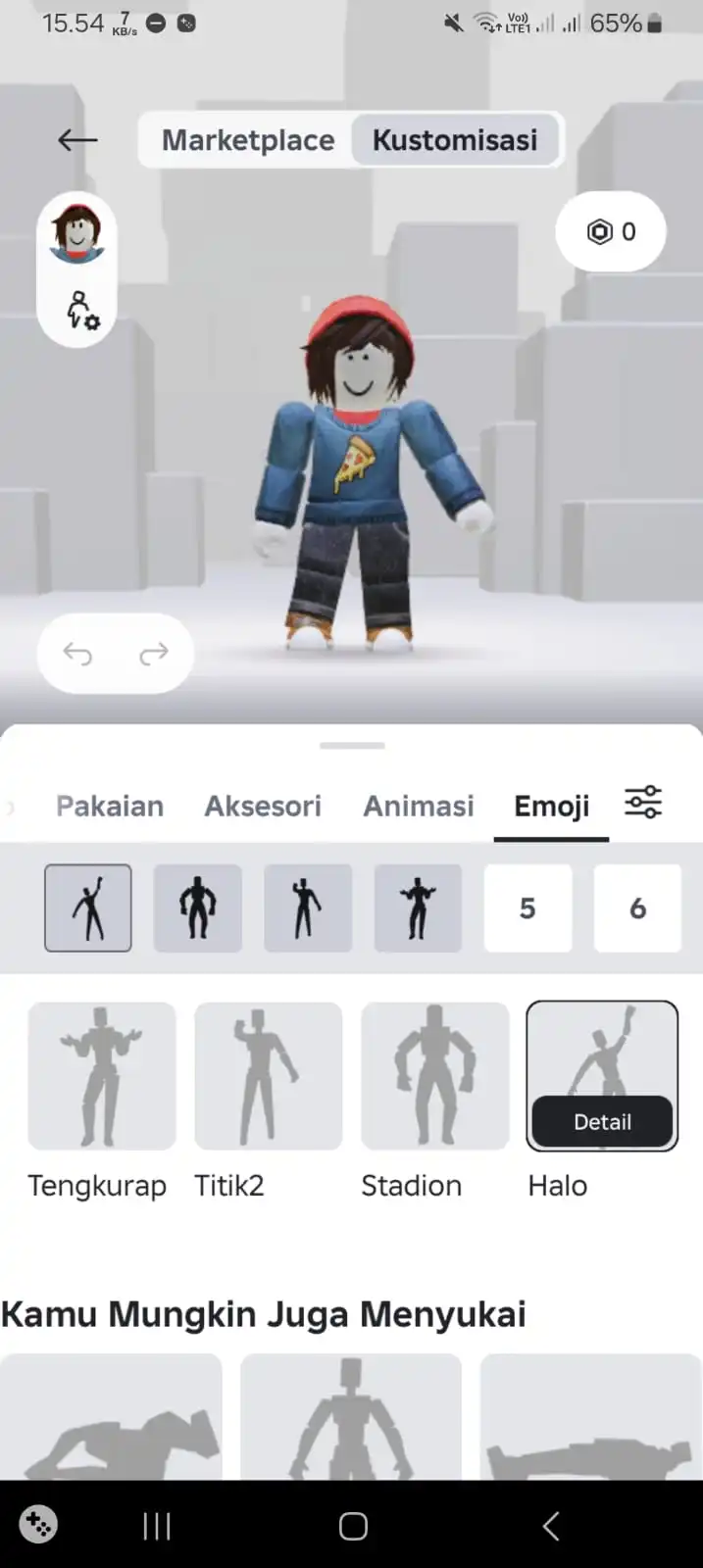Viewport: 703px width, 1568px height.
Task: Switch to the Animasi category
Action: pos(419,806)
